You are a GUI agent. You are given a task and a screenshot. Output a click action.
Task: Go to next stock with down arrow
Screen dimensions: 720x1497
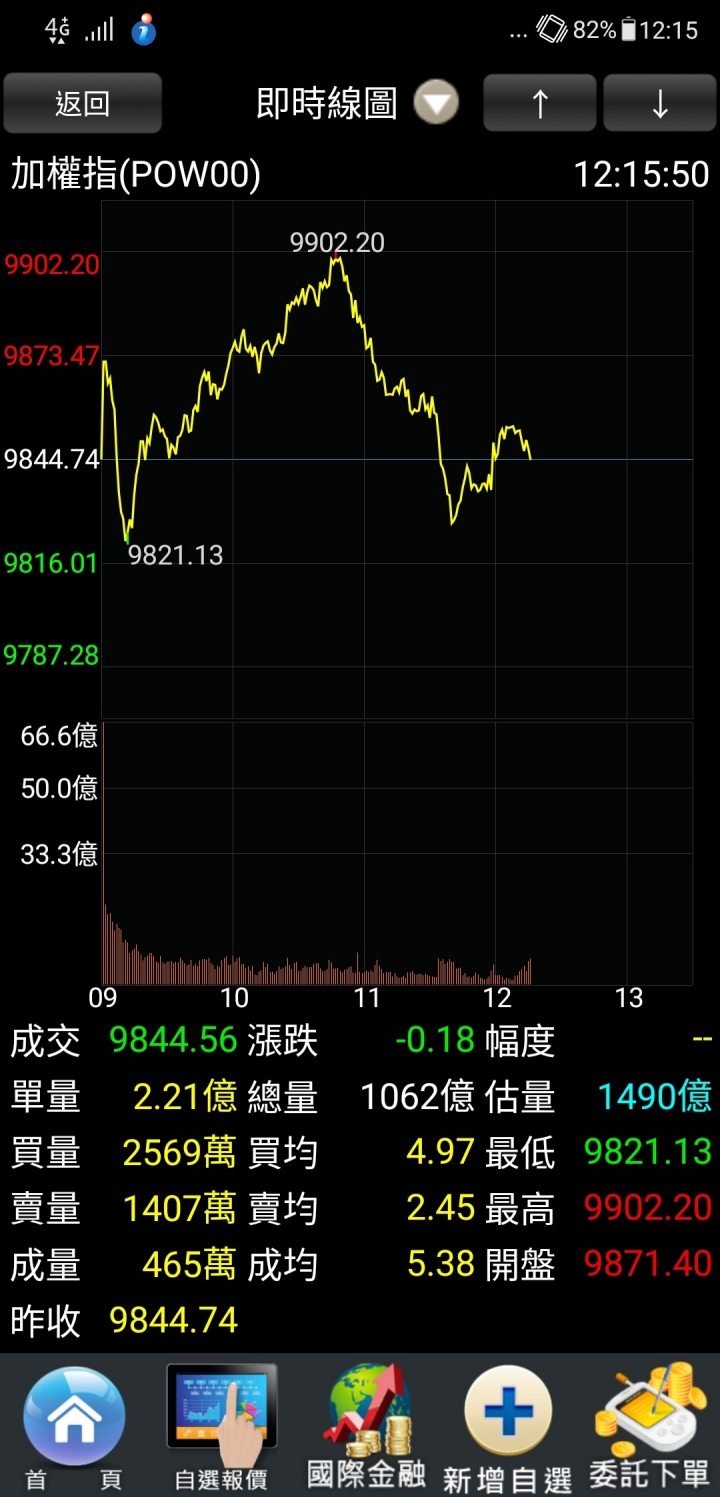click(659, 104)
